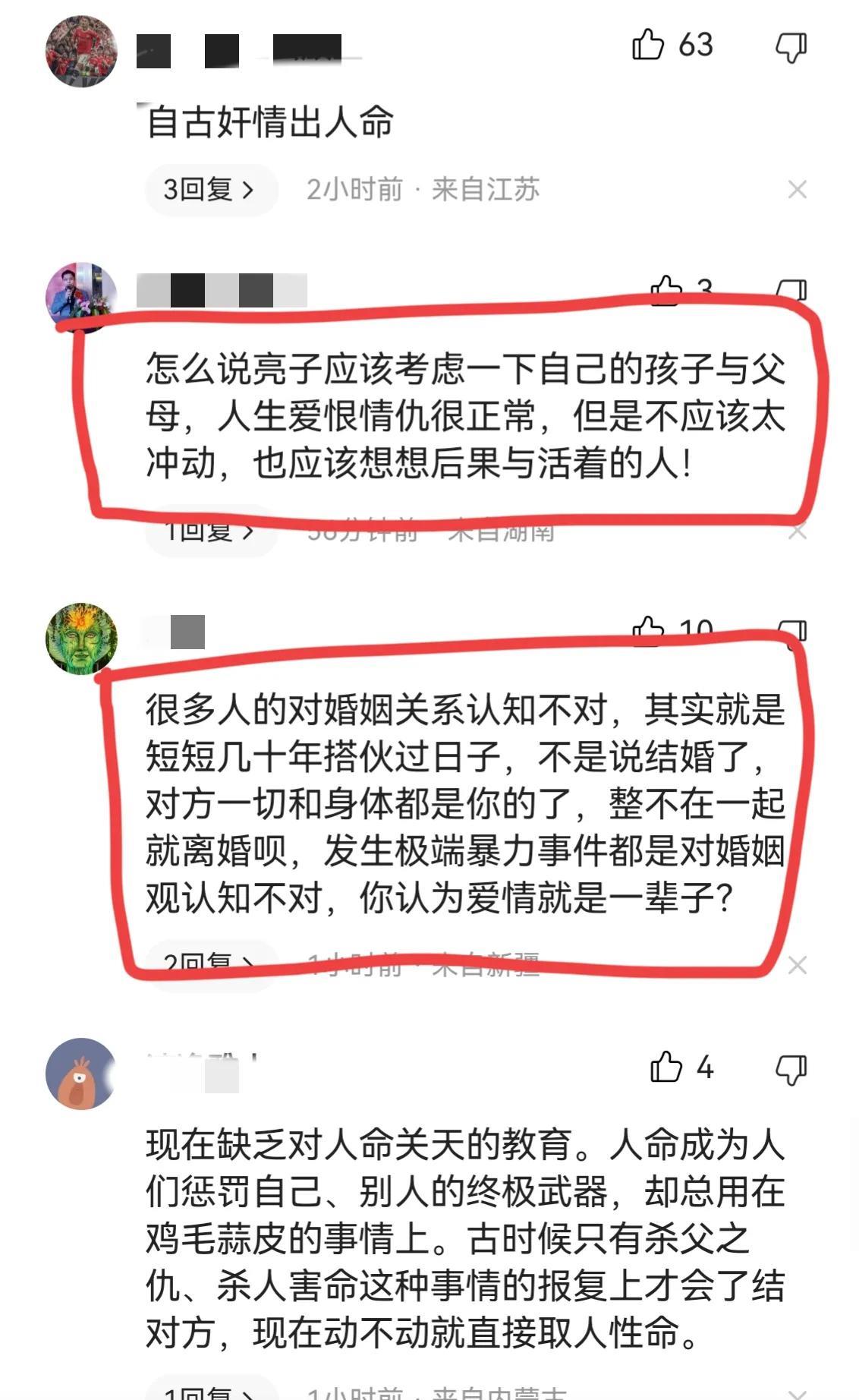Like the comment with 10 likes
This screenshot has width=859, height=1400.
[x=649, y=629]
